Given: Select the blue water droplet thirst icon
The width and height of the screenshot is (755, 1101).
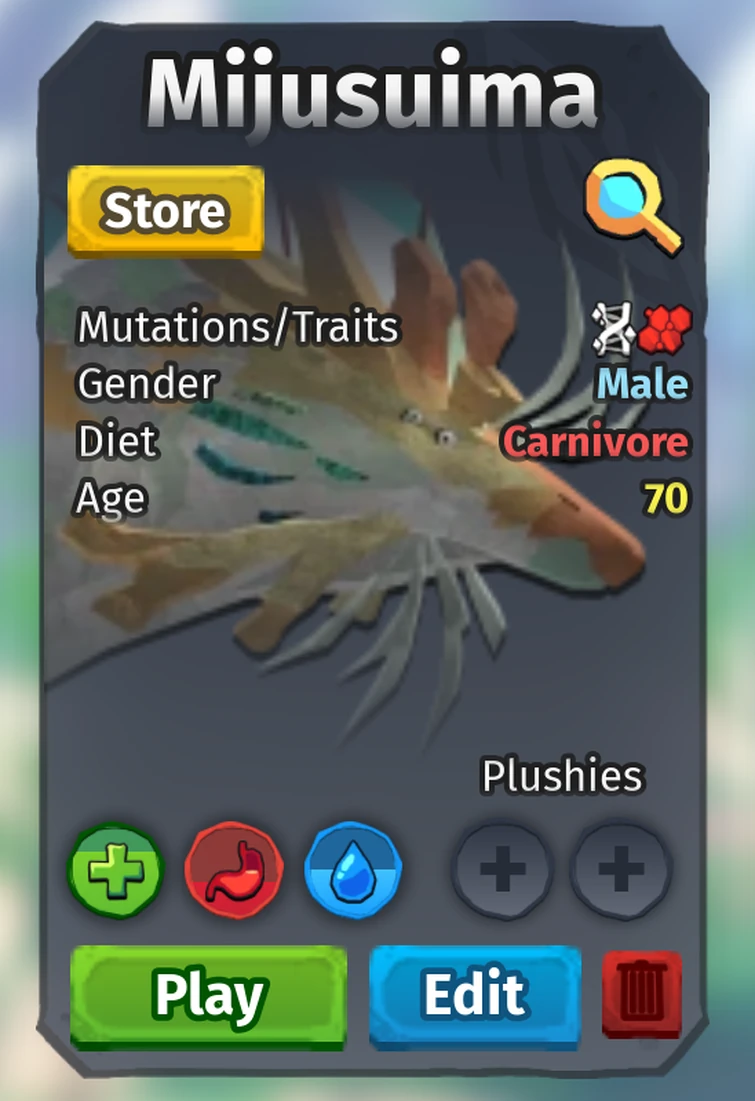Looking at the screenshot, I should tap(353, 870).
